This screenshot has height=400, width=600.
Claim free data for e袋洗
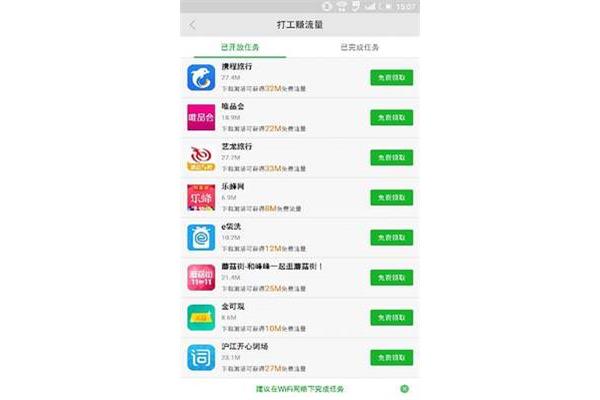pos(391,238)
